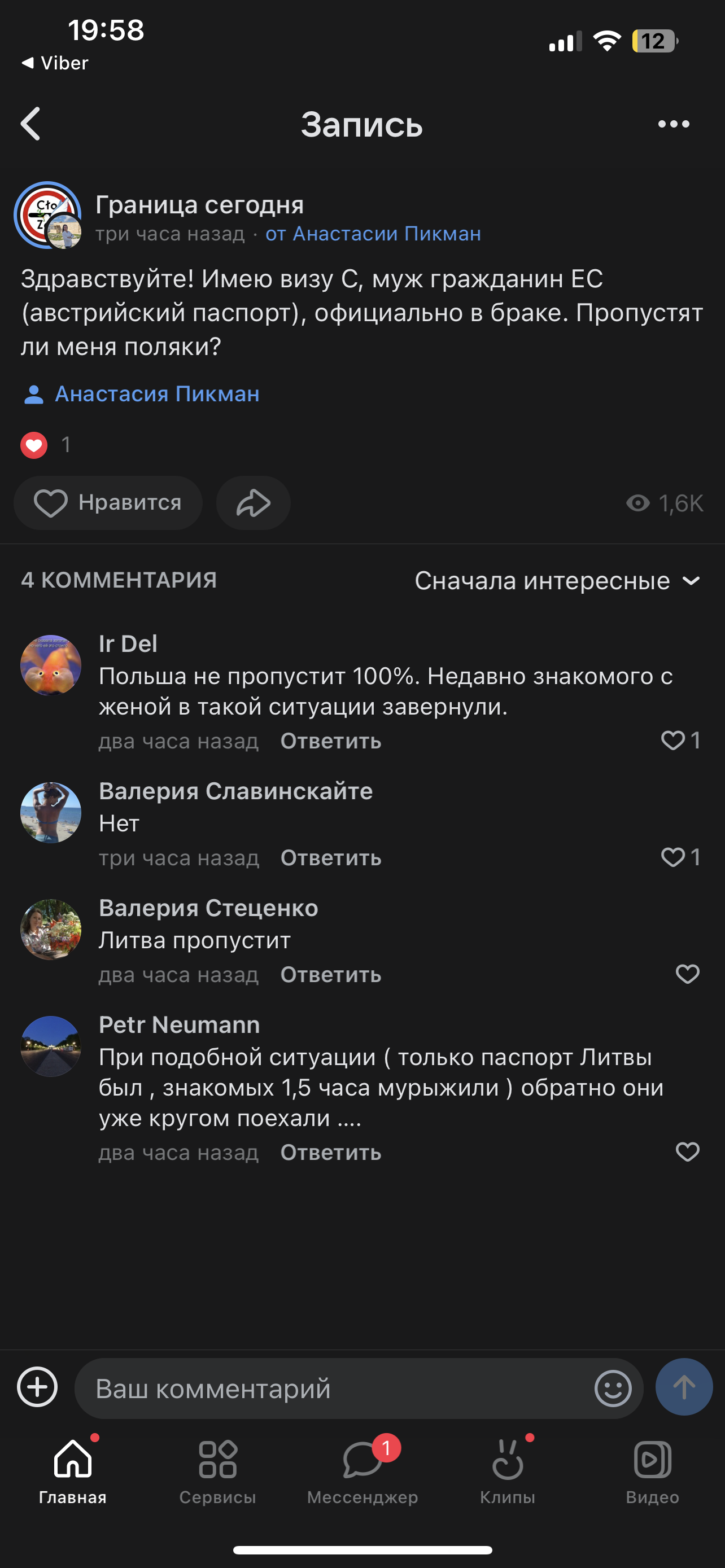Go to the Видео tab
725x1568 pixels.
652,1471
